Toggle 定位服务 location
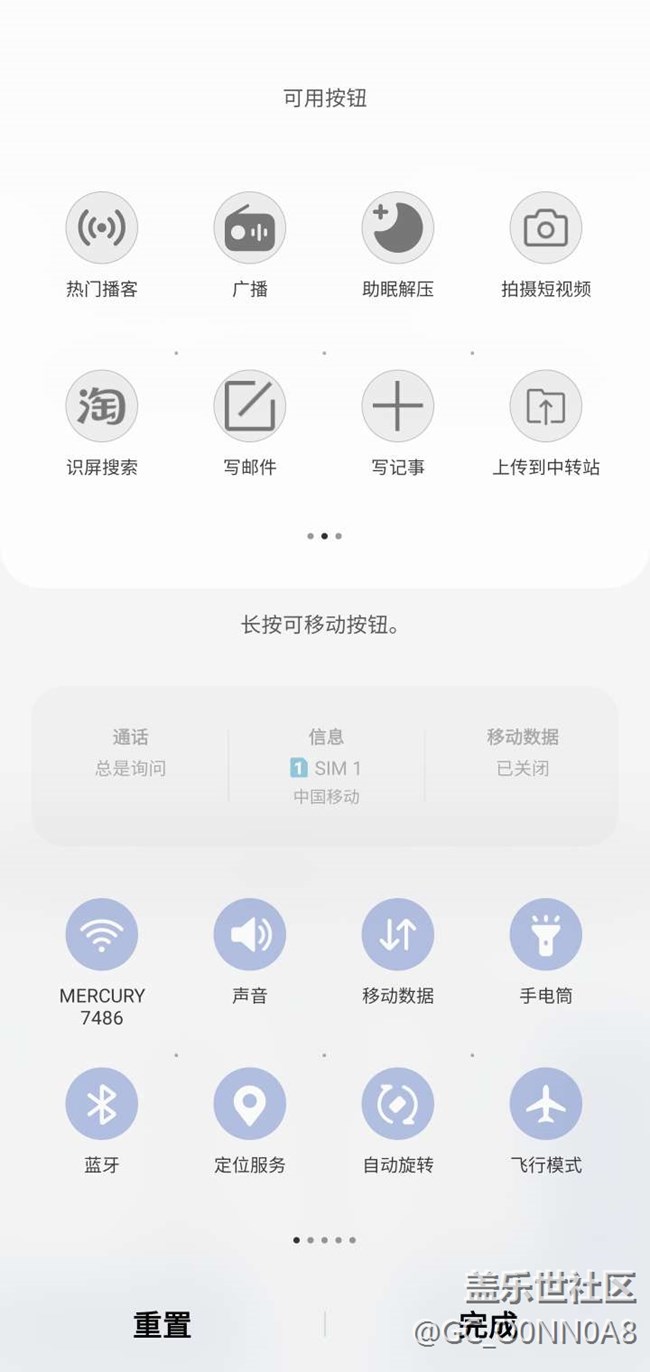 point(249,1104)
